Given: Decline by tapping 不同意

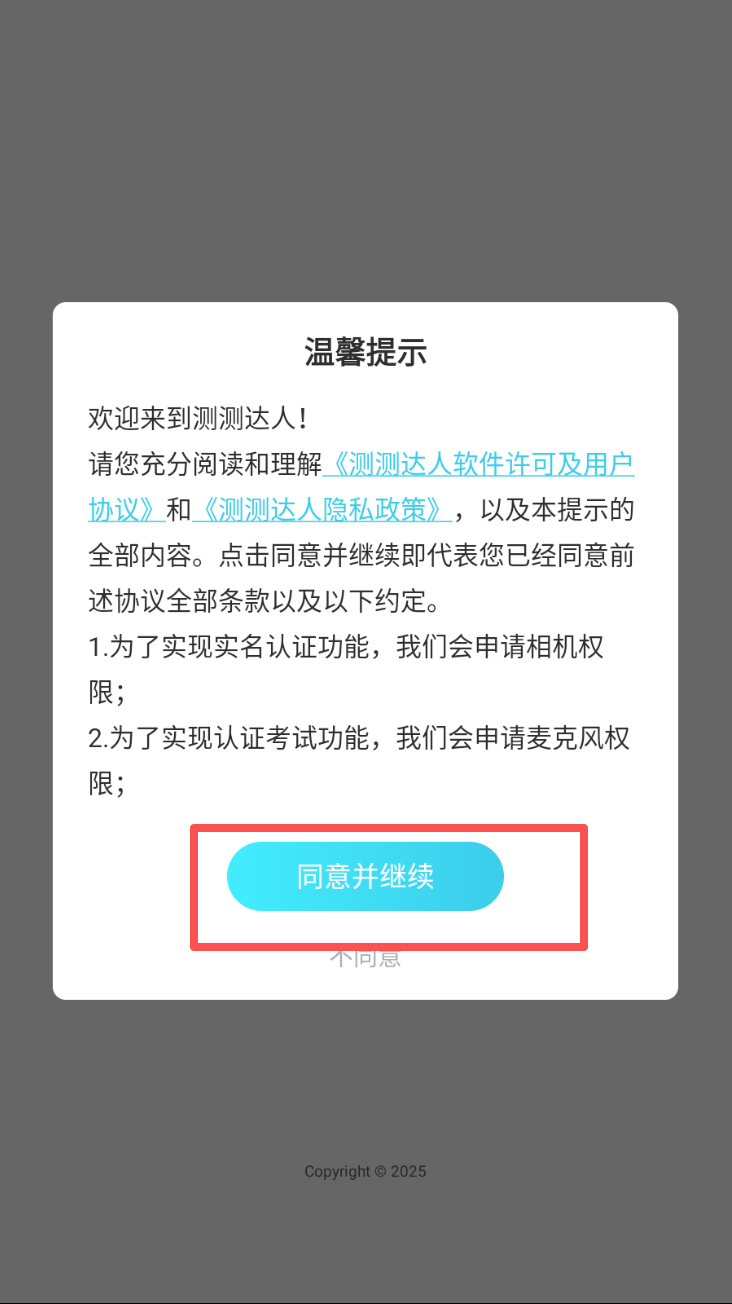Looking at the screenshot, I should 365,959.
